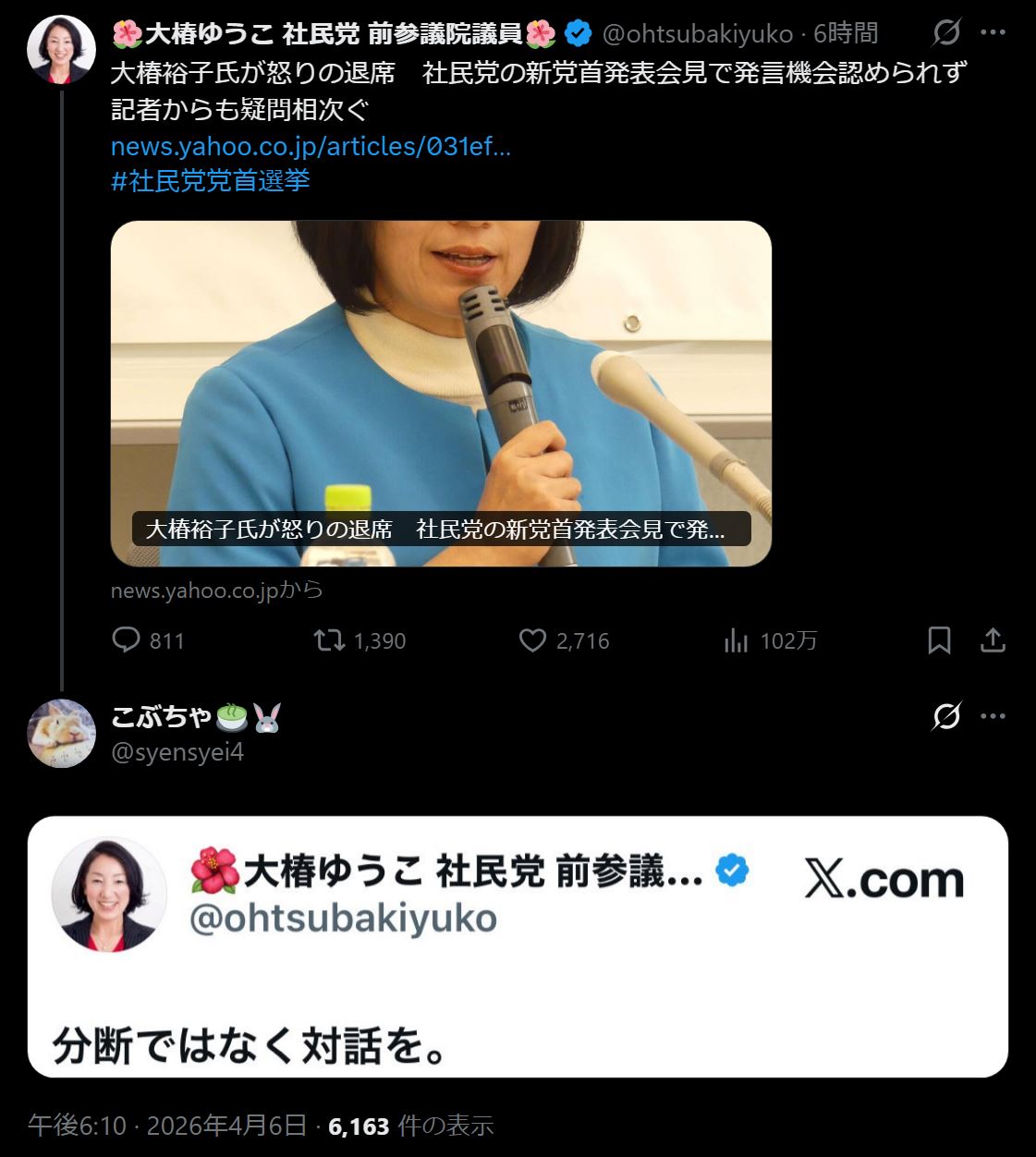
Task: Reply to 大椿ゆうこ's post
Action: pos(127,640)
